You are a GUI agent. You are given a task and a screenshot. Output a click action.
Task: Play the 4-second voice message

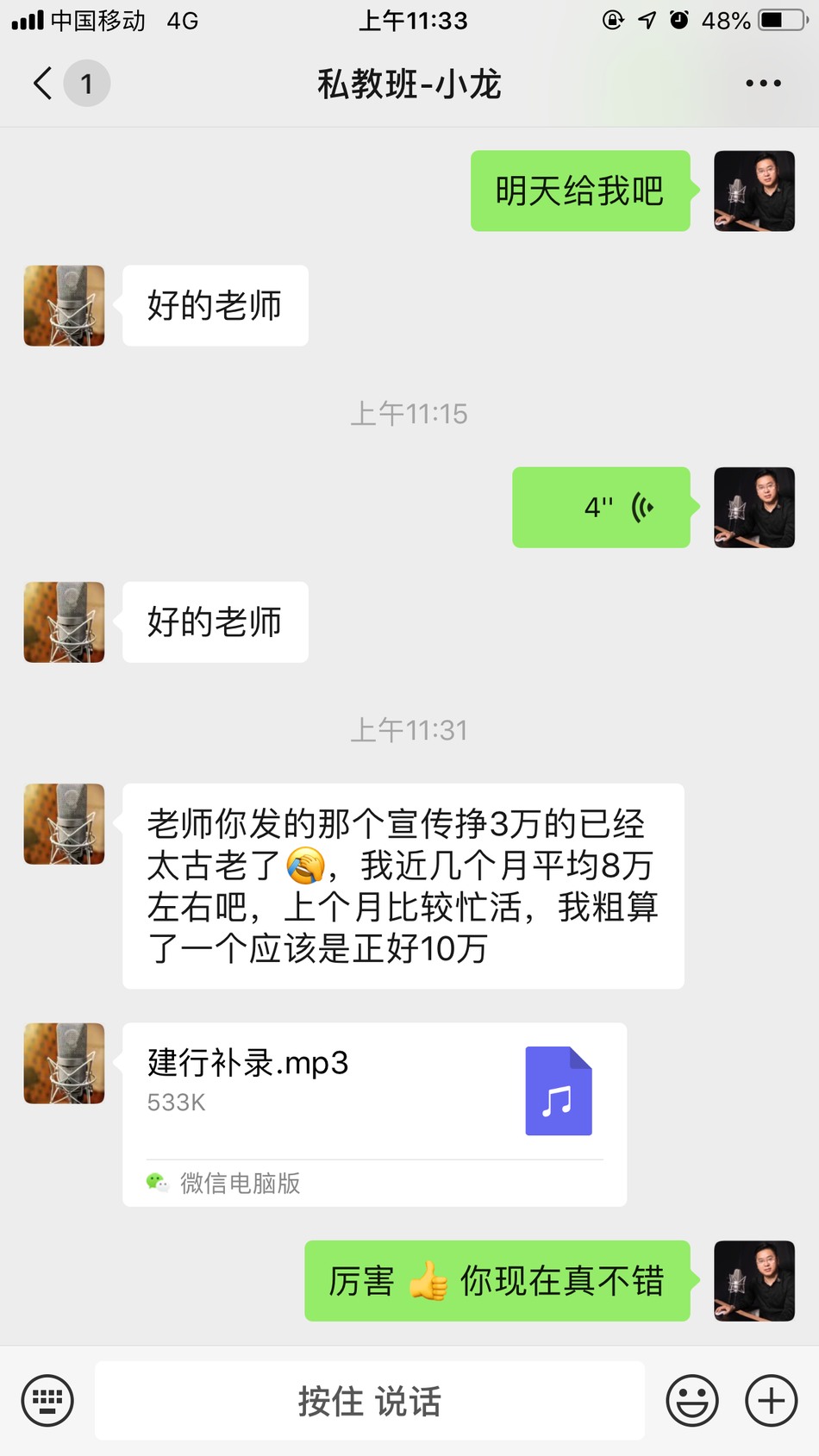point(601,508)
